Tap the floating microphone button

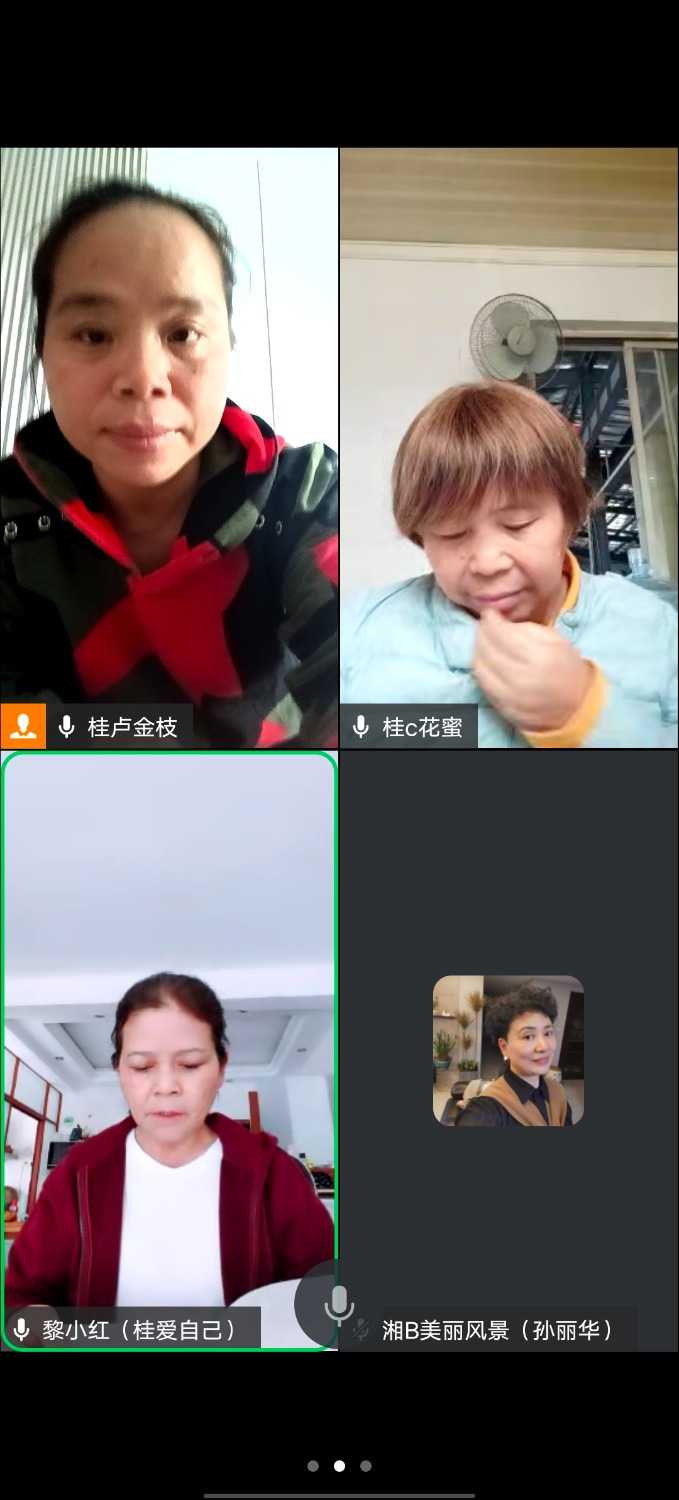338,1304
